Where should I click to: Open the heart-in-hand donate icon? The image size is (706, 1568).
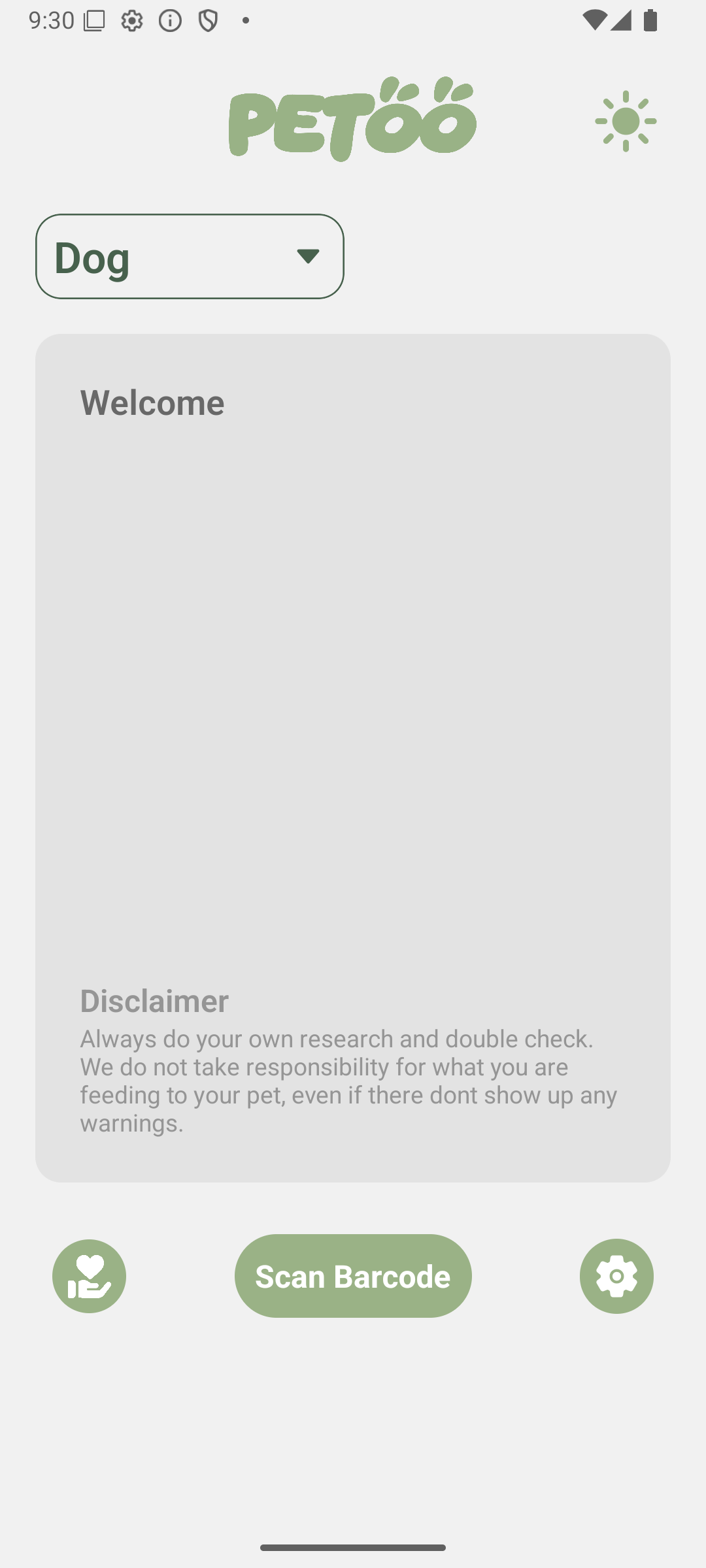point(90,1276)
